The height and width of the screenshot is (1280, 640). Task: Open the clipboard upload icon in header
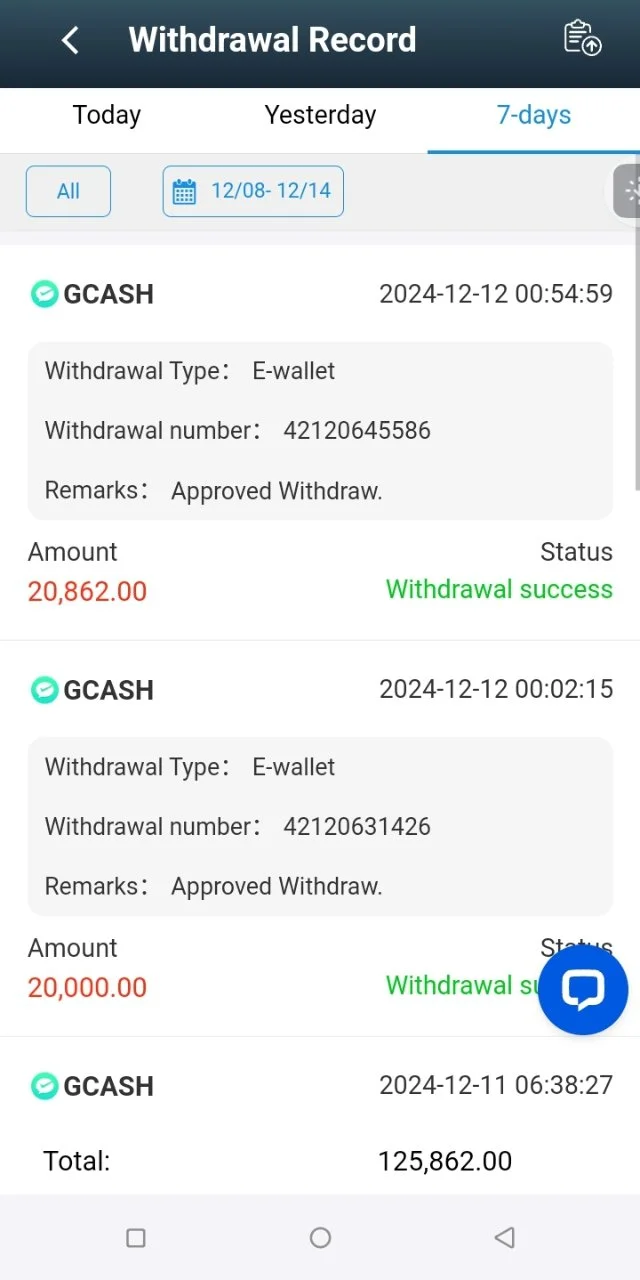coord(582,38)
